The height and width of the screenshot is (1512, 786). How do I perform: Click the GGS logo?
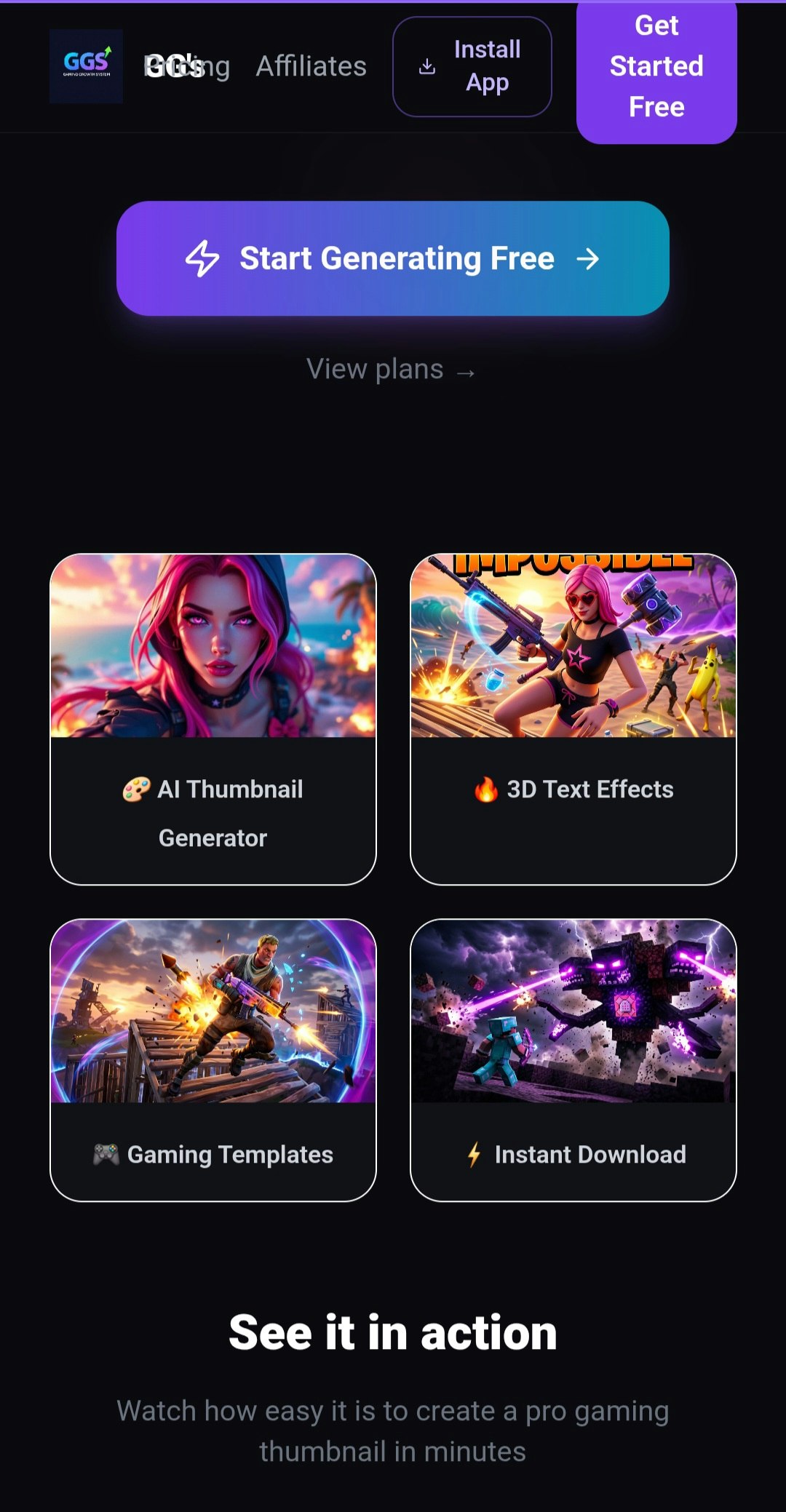87,66
